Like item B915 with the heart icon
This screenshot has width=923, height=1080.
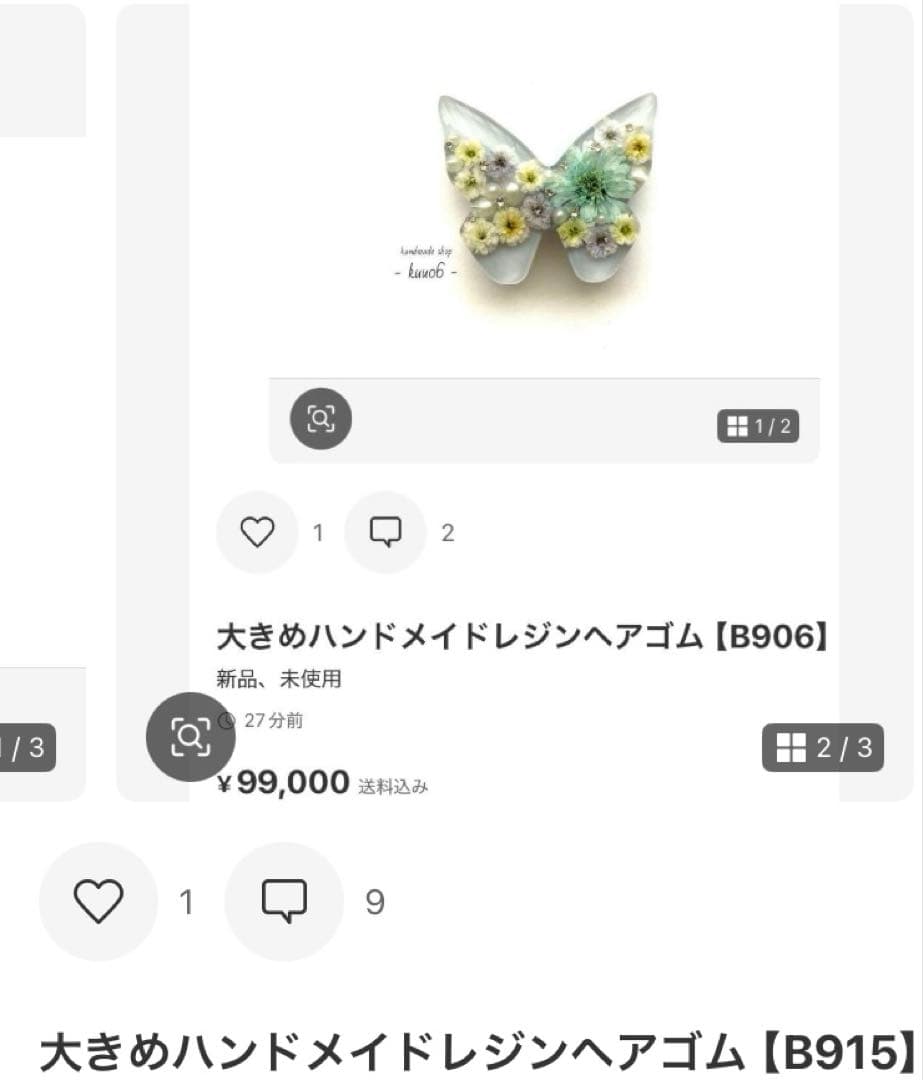click(95, 900)
